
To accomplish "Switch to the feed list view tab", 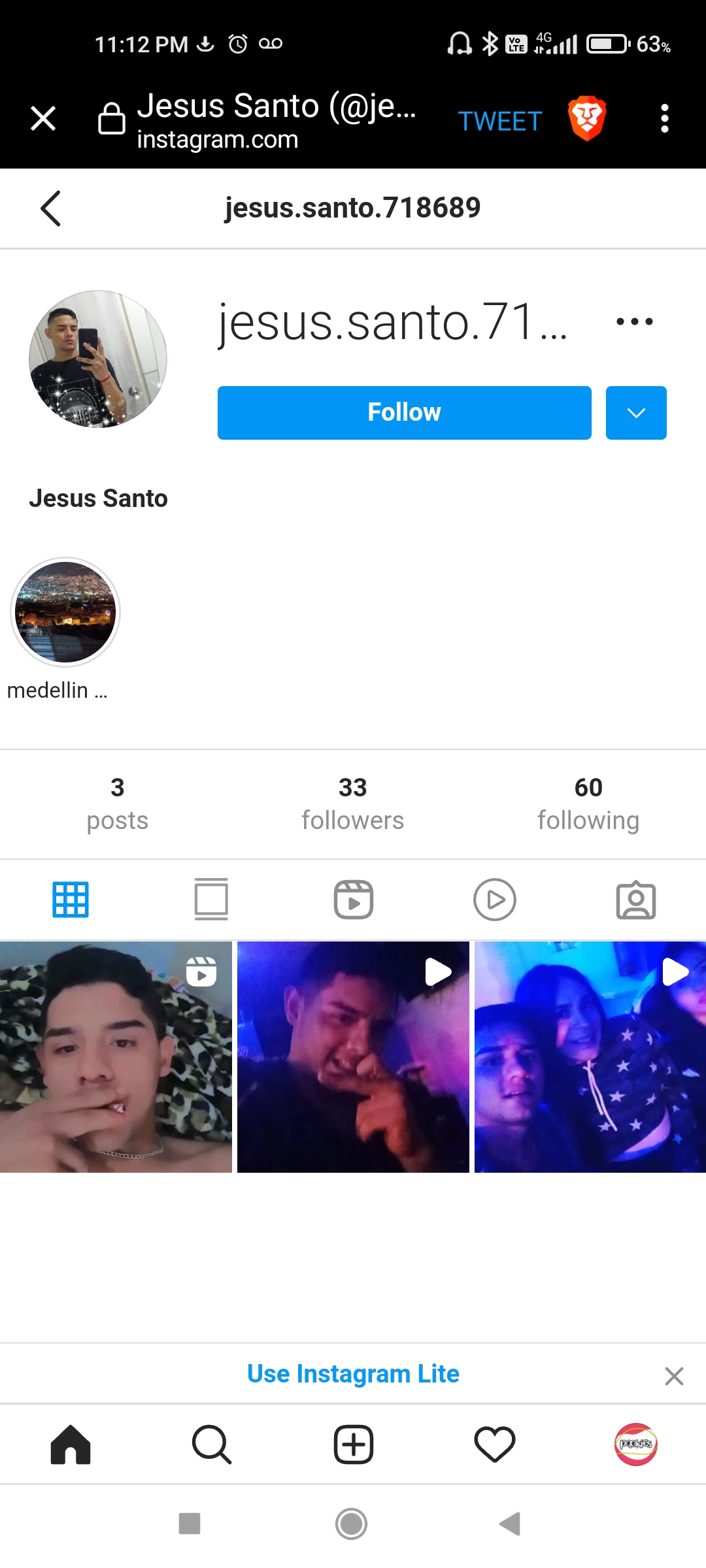I will pyautogui.click(x=211, y=900).
